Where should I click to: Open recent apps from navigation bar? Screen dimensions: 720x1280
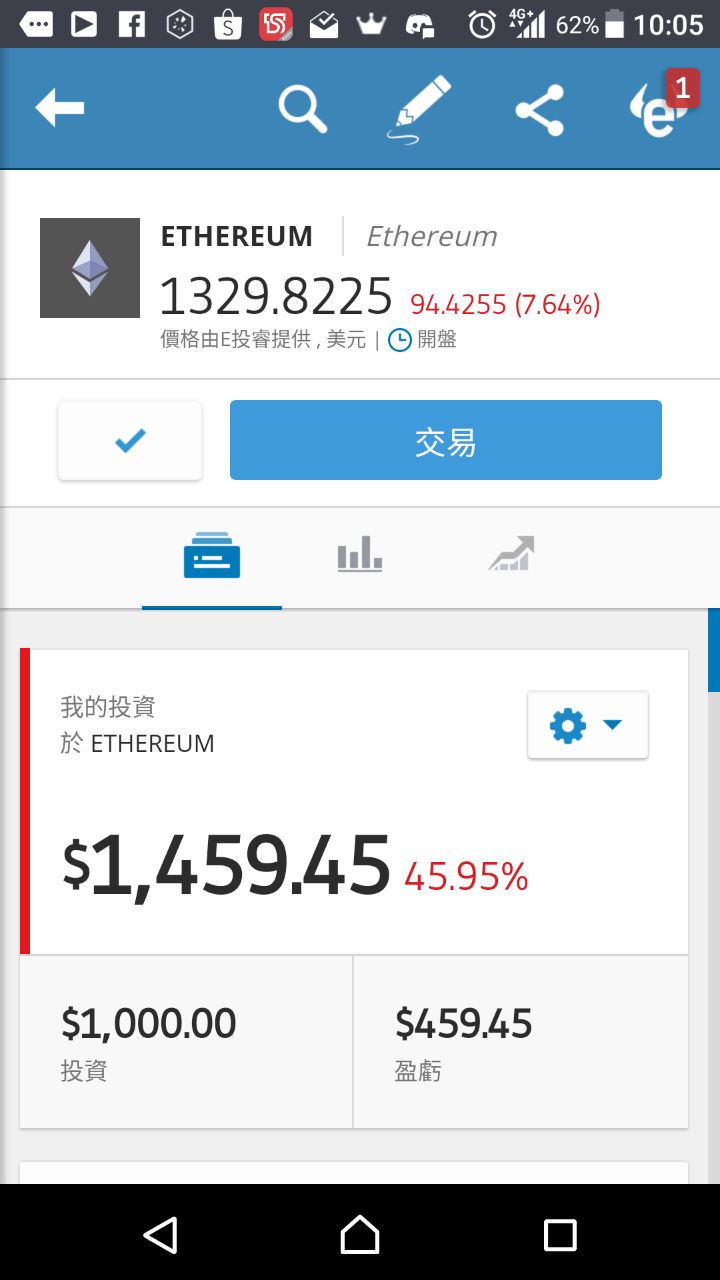point(560,1235)
